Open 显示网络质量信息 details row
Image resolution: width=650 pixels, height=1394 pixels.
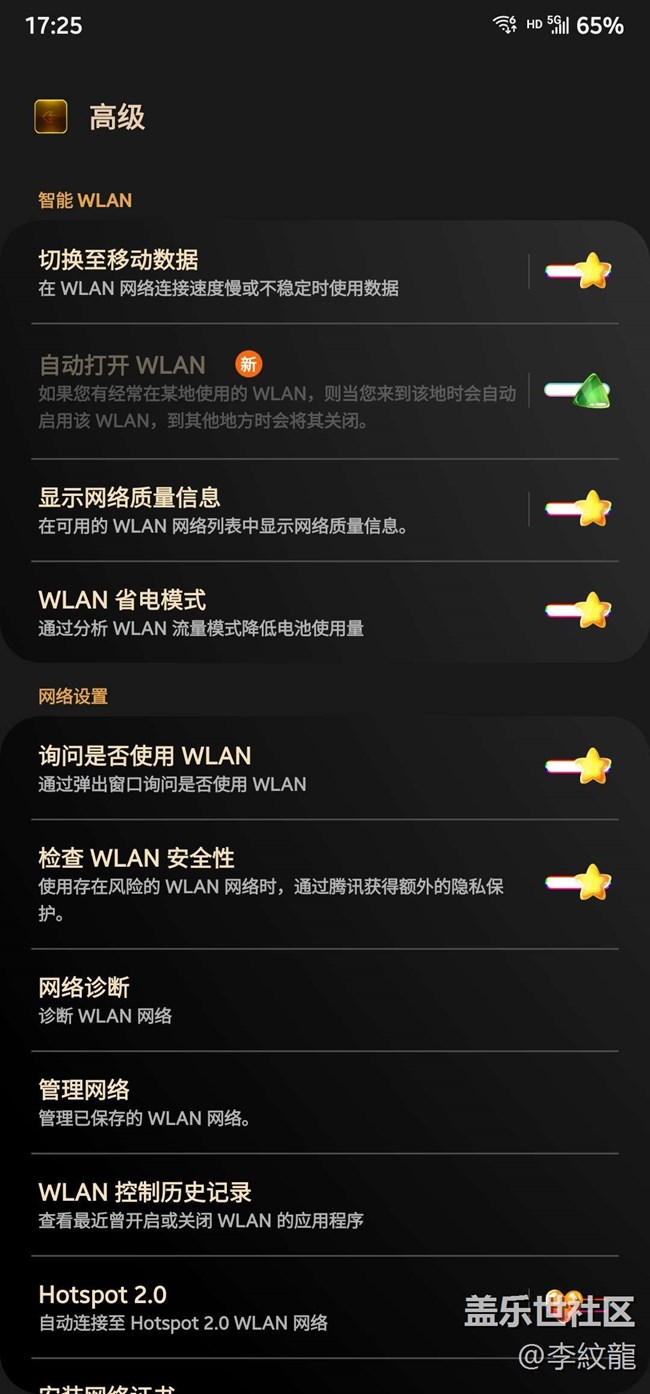click(x=270, y=510)
